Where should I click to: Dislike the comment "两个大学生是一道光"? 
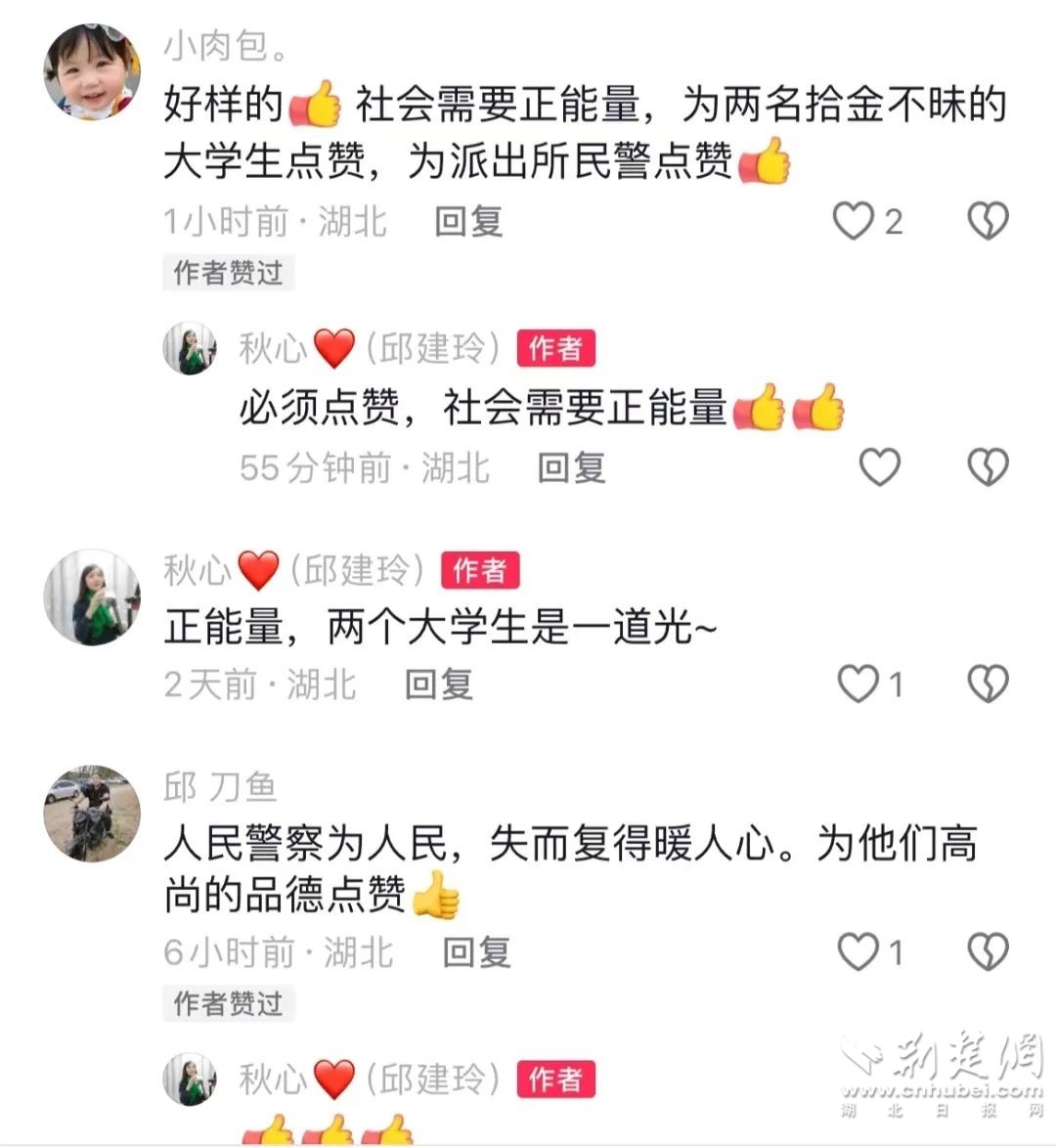point(988,684)
